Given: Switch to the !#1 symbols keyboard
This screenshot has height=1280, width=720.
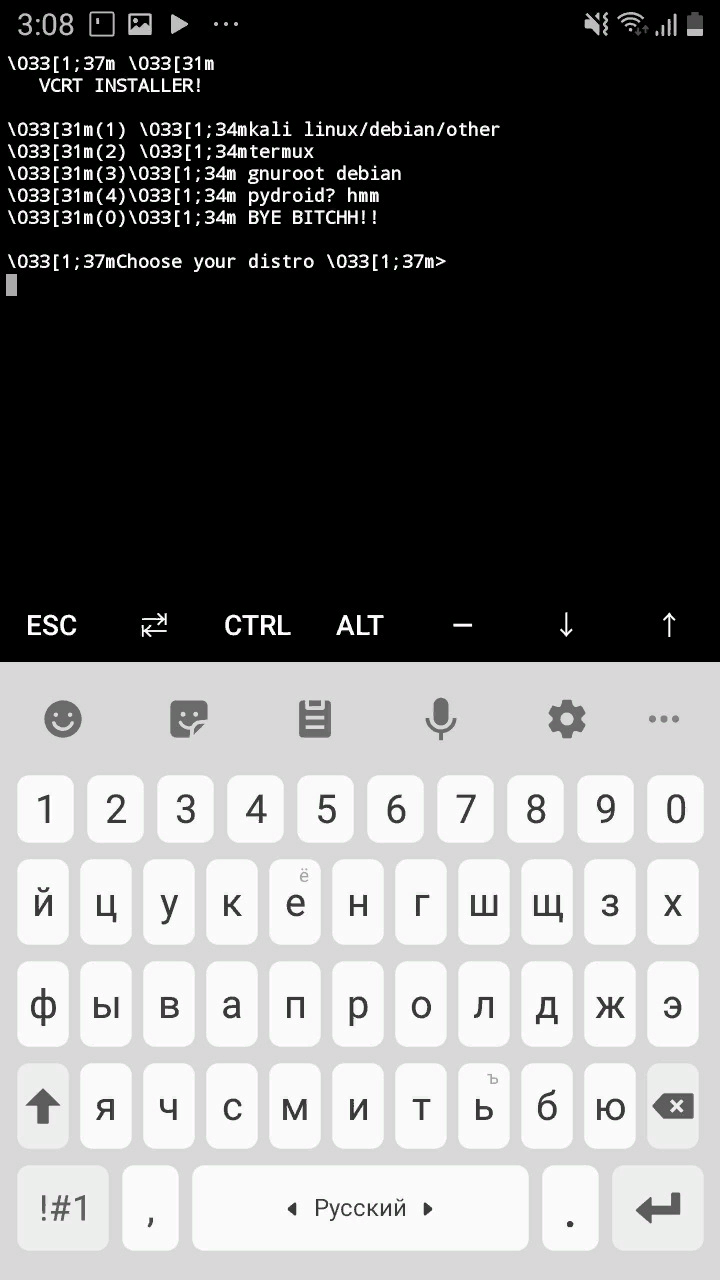Looking at the screenshot, I should click(x=63, y=1208).
